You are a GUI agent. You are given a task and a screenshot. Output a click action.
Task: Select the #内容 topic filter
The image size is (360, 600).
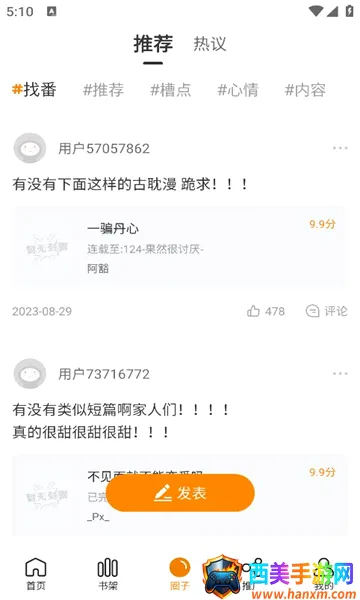(x=305, y=90)
